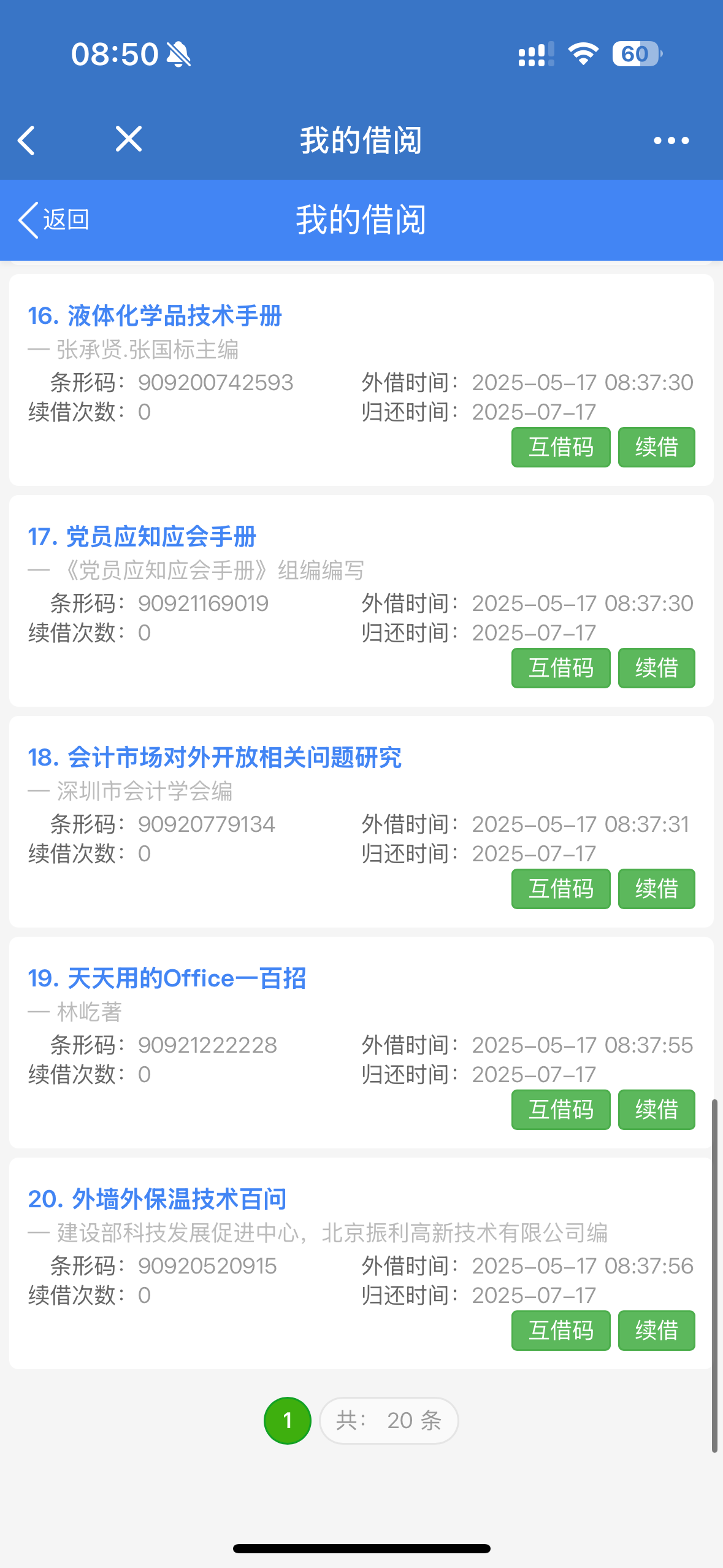The height and width of the screenshot is (1568, 723).
Task: Show 互借码 for 天天用的Office一百招
Action: pyautogui.click(x=560, y=1110)
